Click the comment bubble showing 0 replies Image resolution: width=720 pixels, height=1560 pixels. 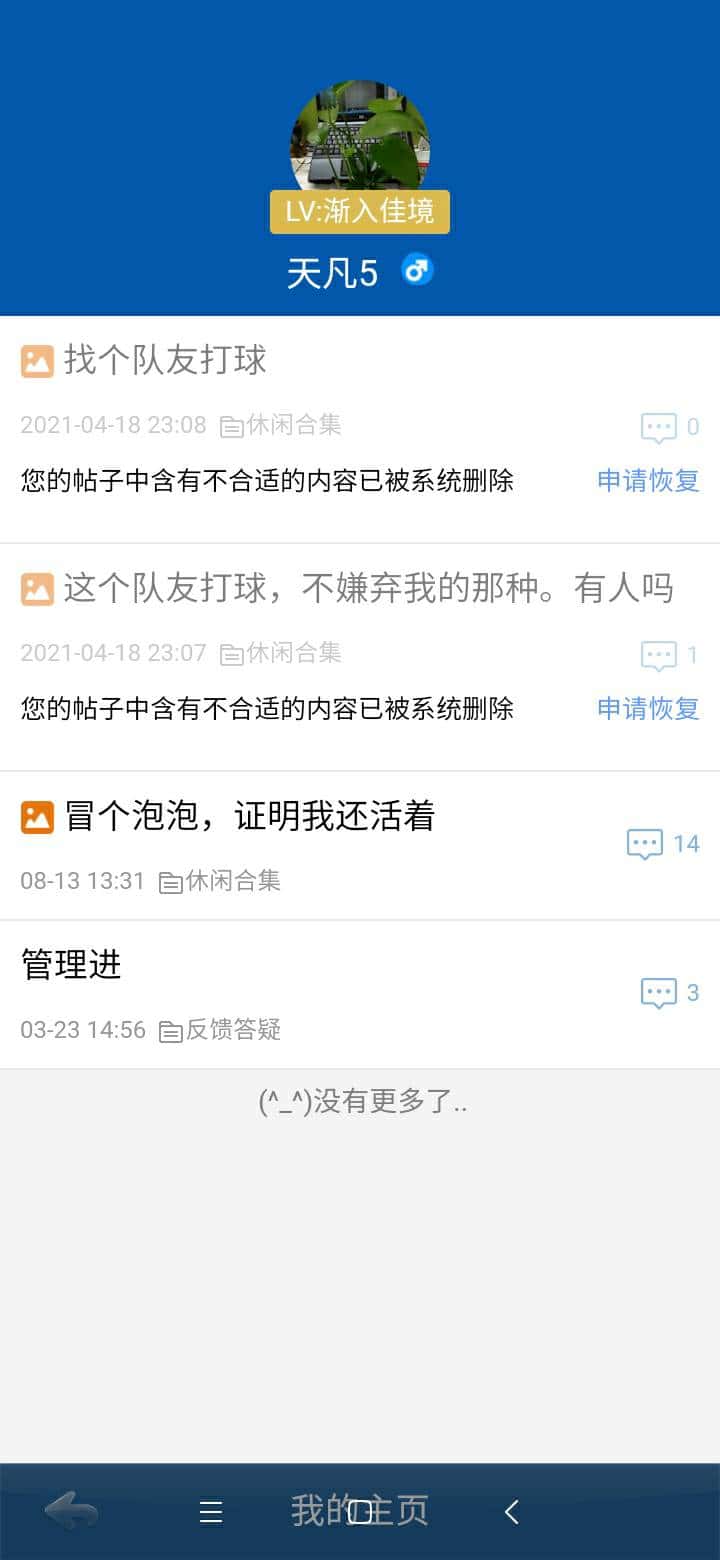[x=658, y=427]
